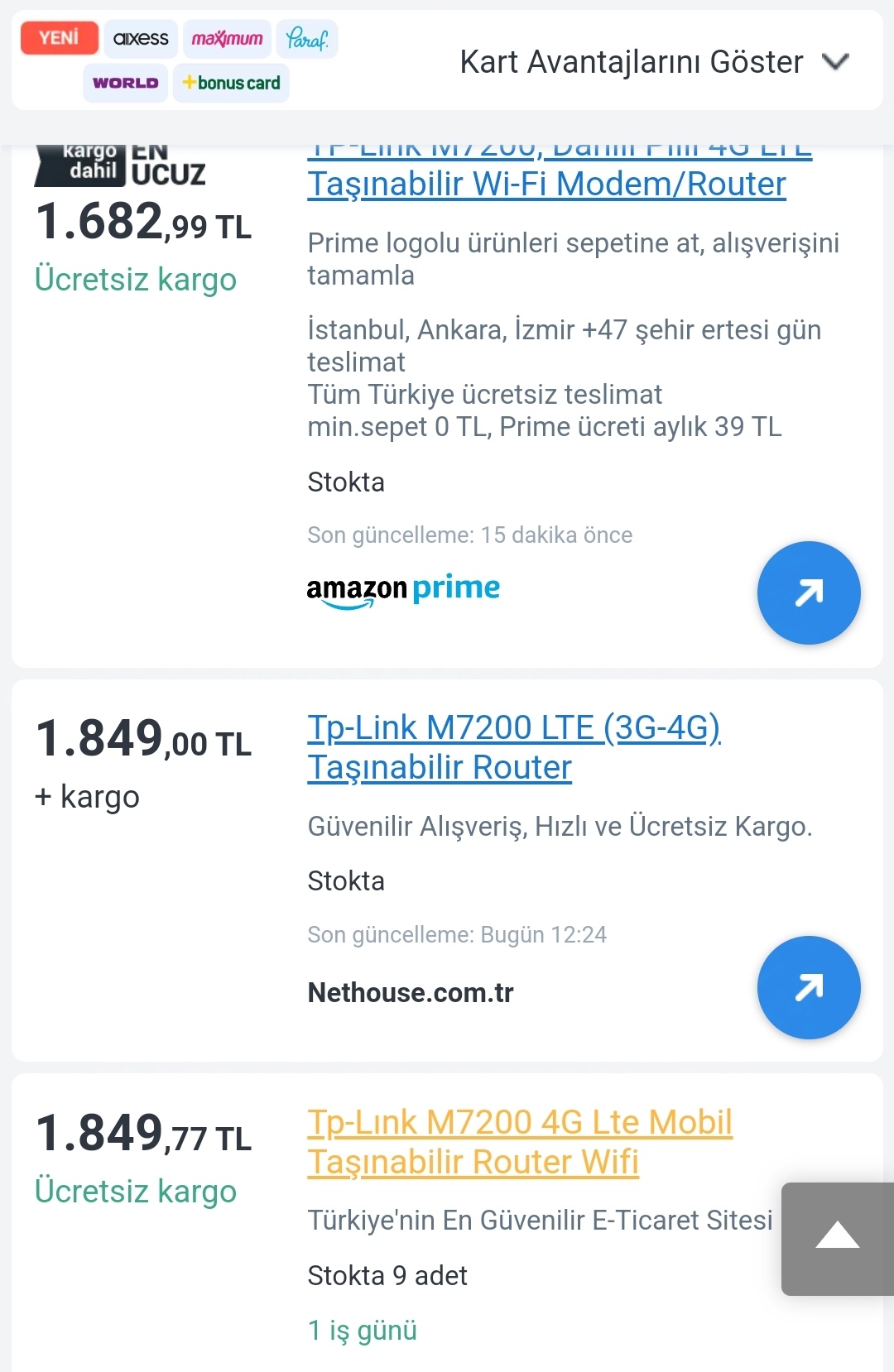Select the WORLD card logo
Image resolution: width=894 pixels, height=1372 pixels.
click(x=125, y=83)
